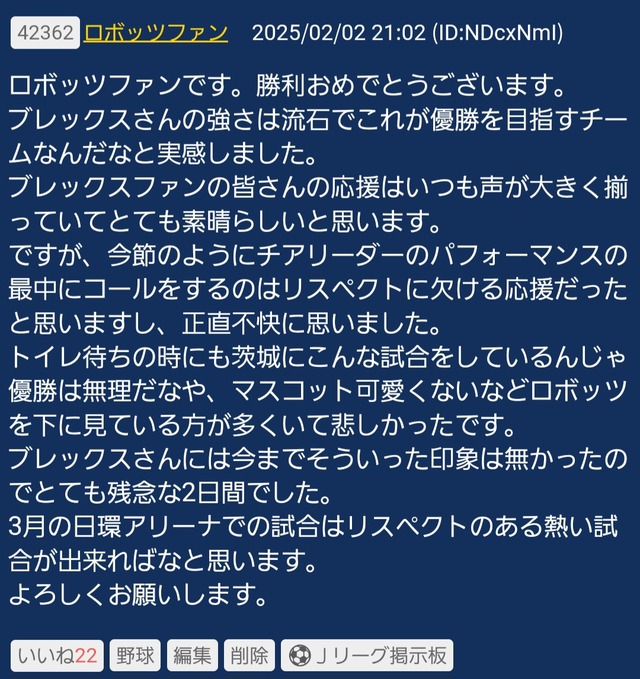Open post number 42362

tap(44, 34)
